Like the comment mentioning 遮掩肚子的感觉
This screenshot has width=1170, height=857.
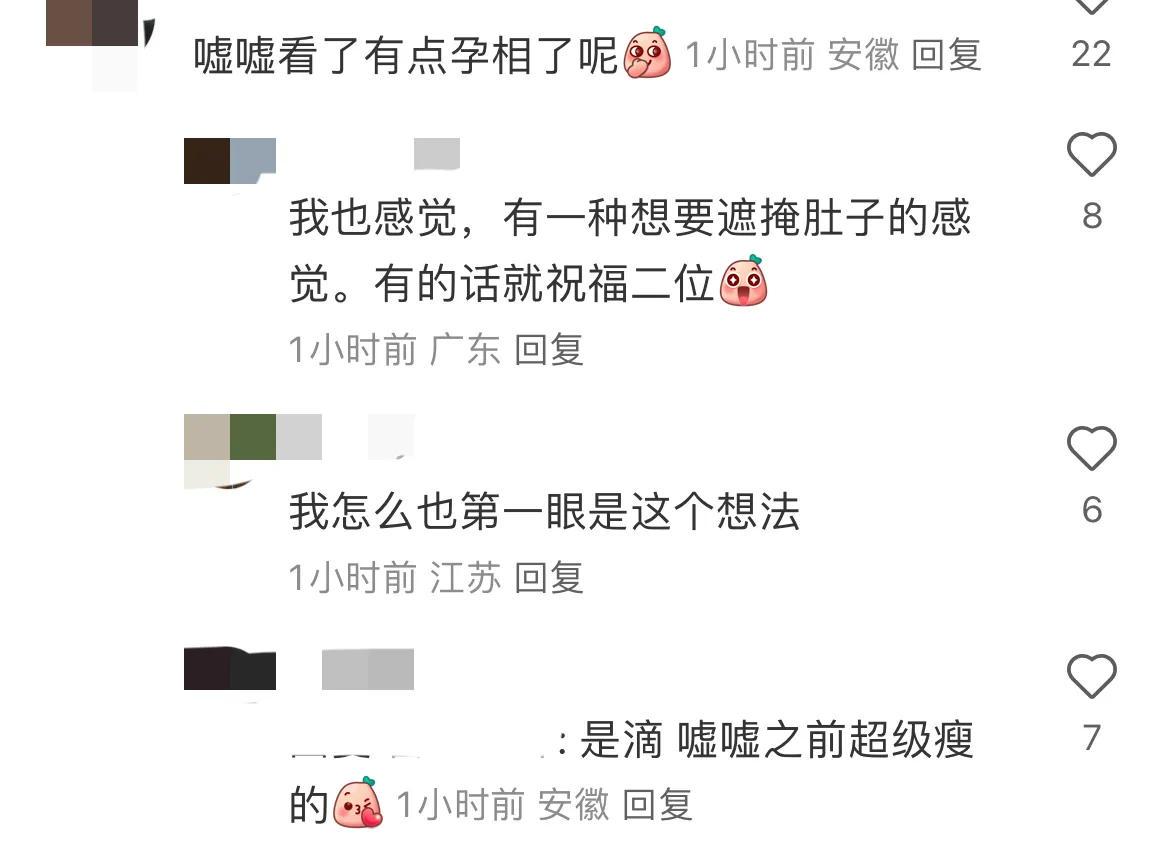1091,156
